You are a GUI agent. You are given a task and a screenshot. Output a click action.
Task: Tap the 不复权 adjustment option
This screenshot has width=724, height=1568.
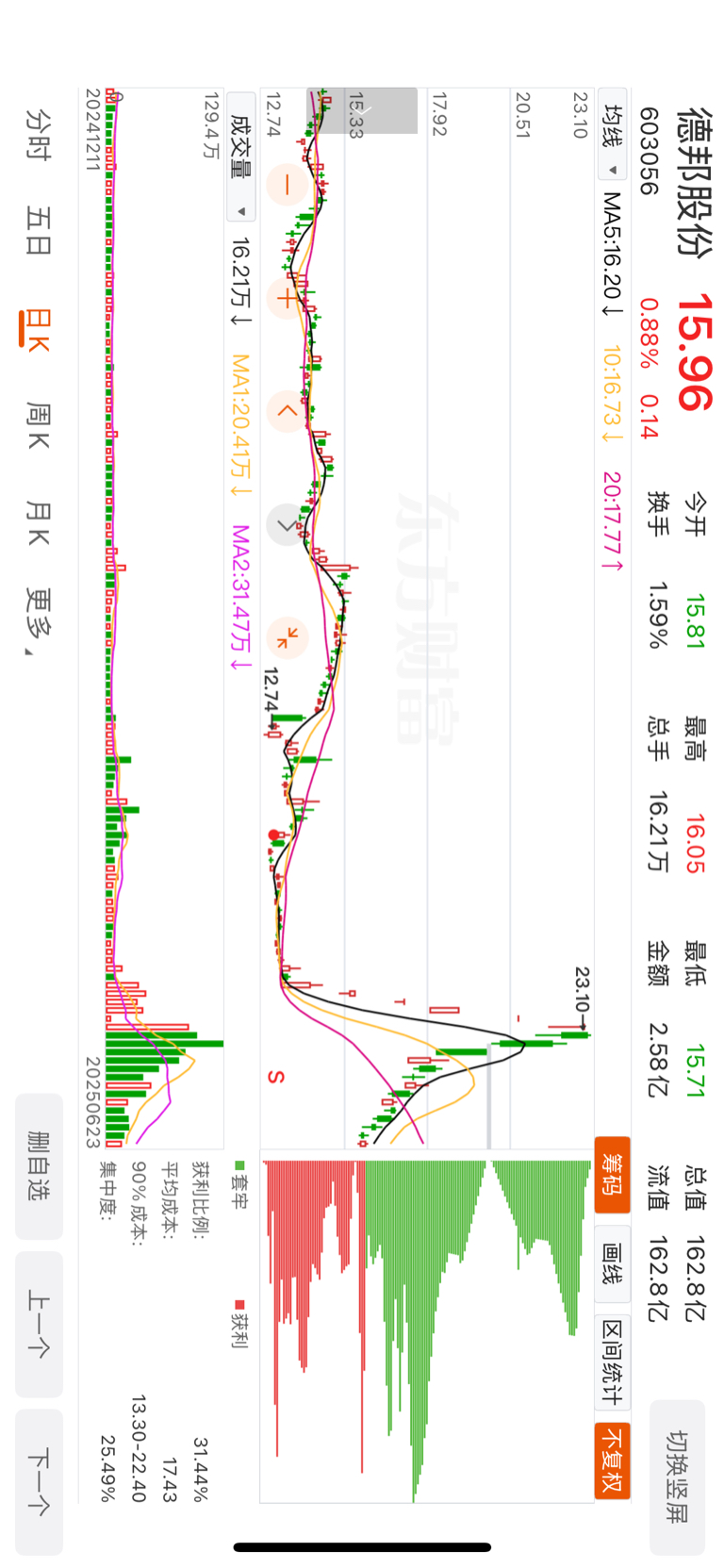click(x=612, y=1460)
